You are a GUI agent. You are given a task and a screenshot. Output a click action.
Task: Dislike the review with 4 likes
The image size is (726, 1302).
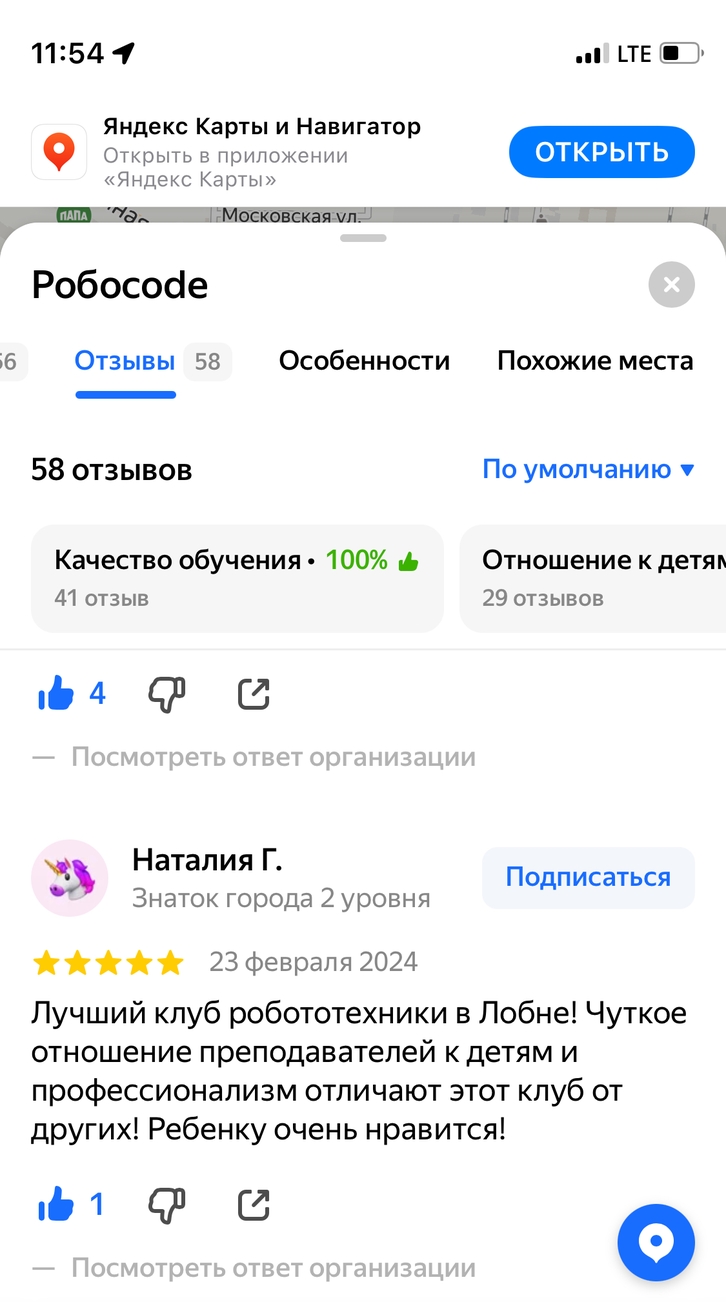[x=167, y=693]
